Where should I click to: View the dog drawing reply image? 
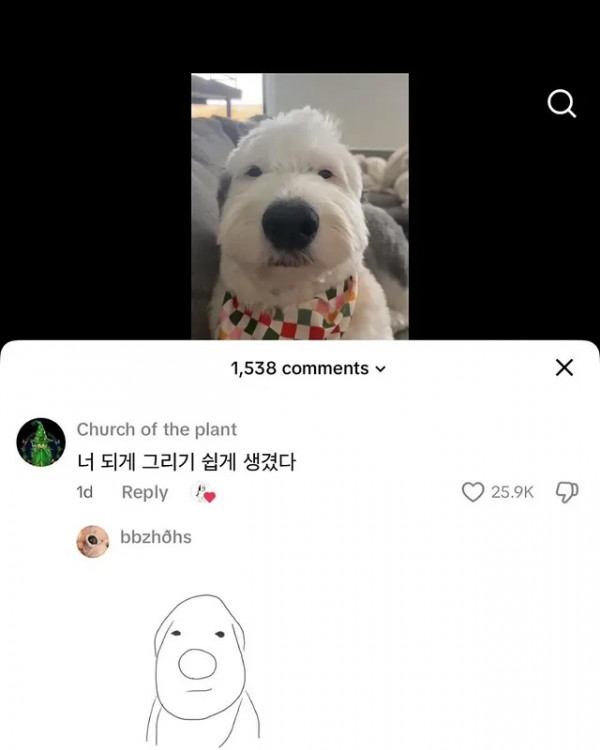click(203, 670)
